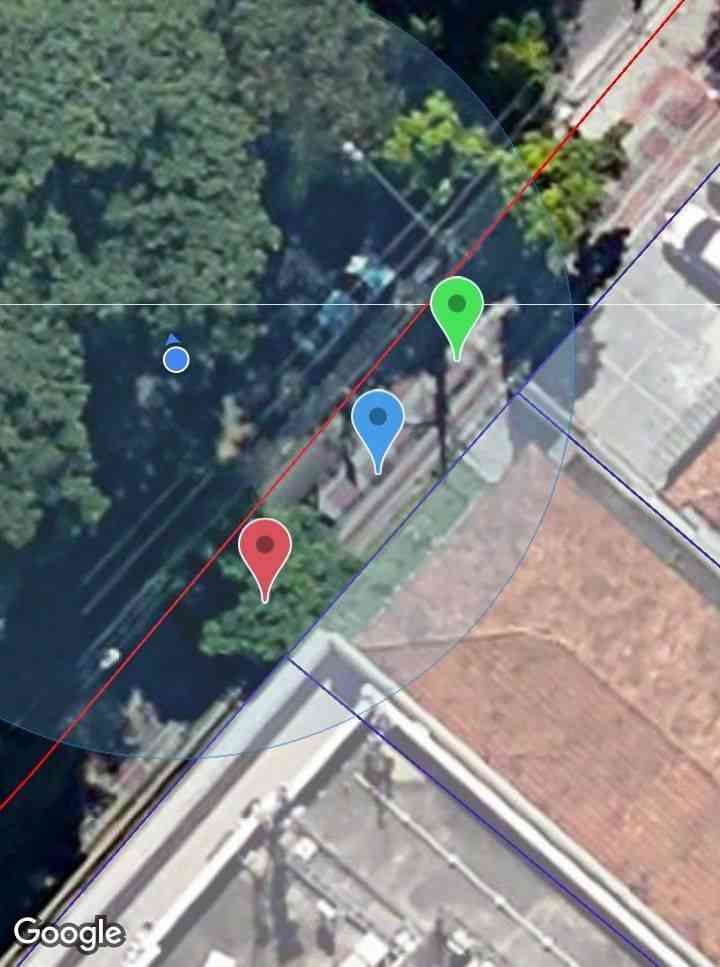Select the blue map pin
This screenshot has height=967, width=720.
point(378,420)
